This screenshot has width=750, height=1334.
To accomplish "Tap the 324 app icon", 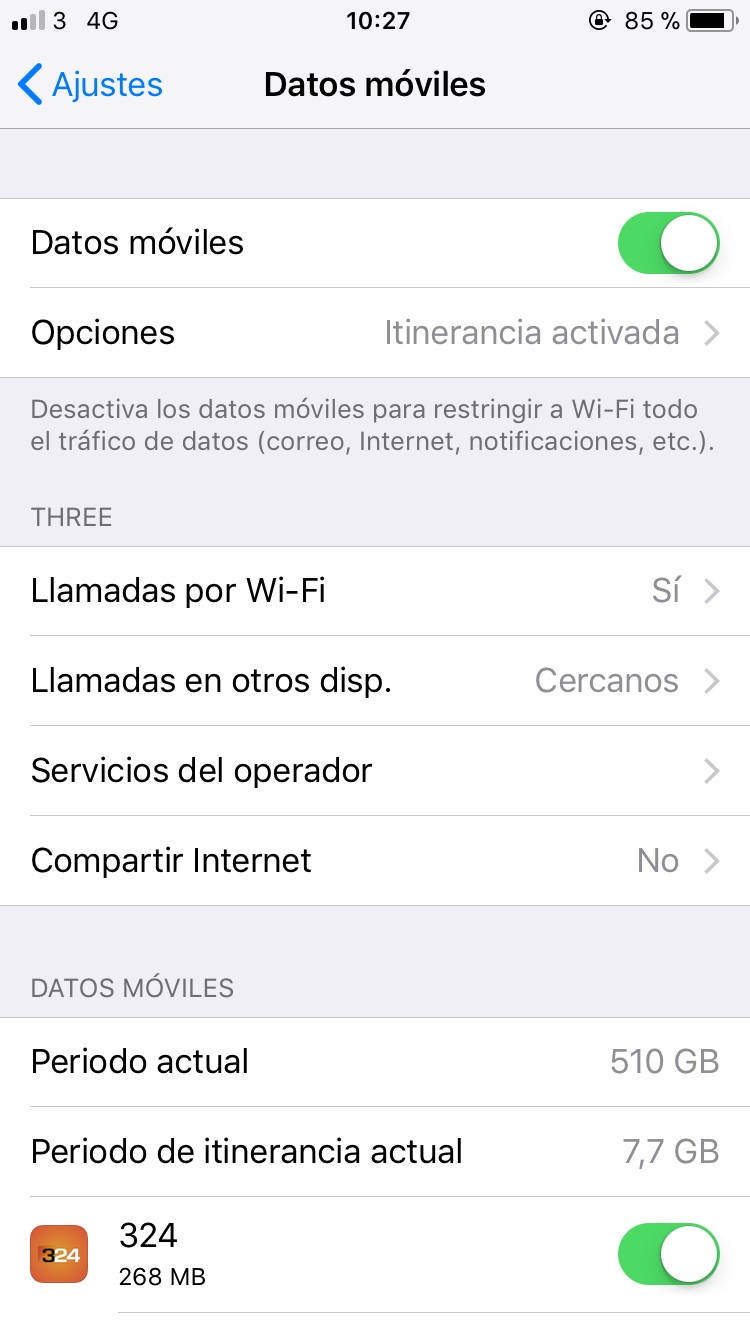I will point(58,1253).
